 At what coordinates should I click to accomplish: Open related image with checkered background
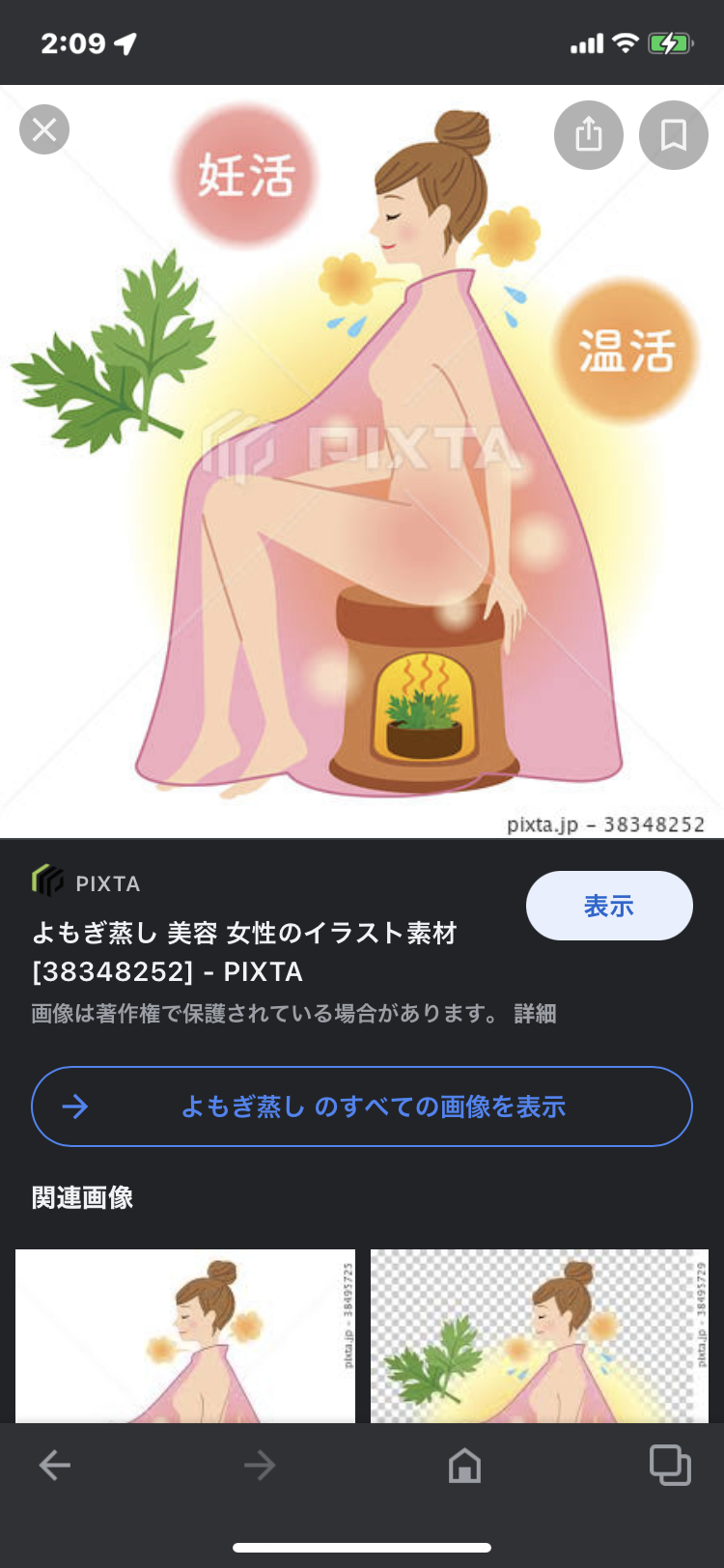[x=540, y=1336]
